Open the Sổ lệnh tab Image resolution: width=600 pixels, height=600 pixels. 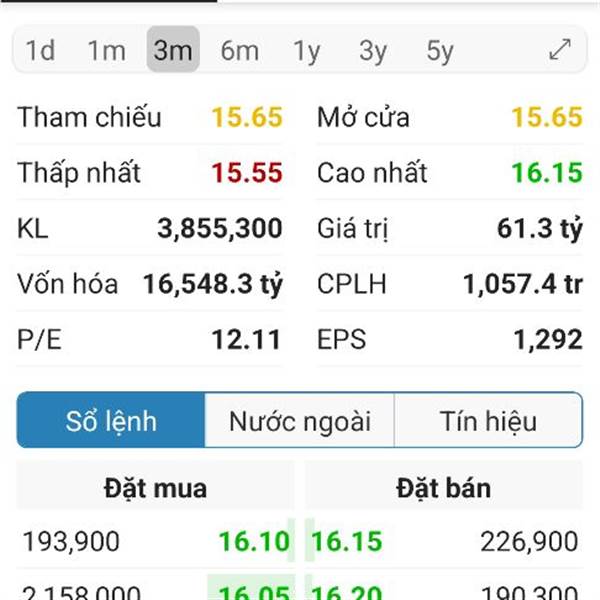[x=111, y=421]
